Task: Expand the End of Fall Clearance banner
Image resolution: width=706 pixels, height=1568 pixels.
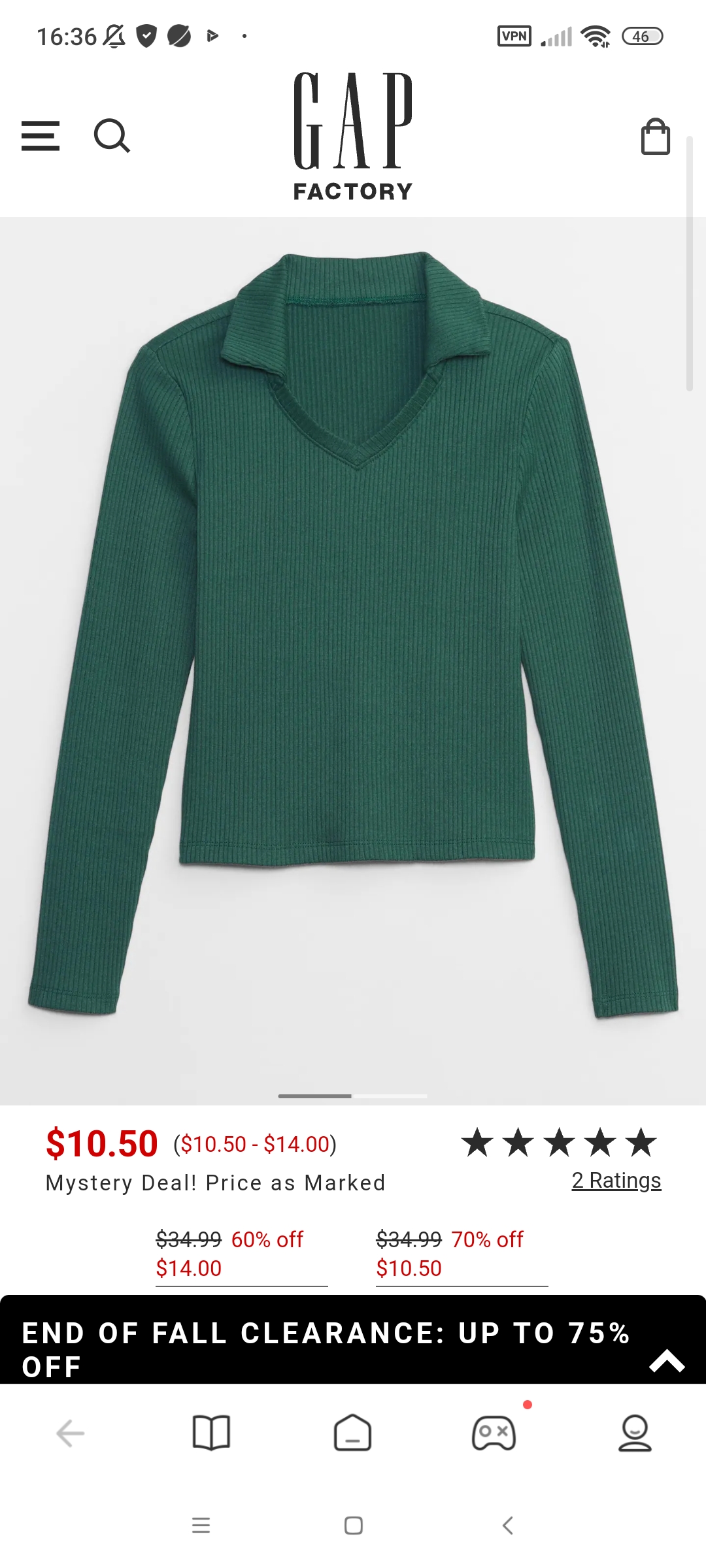Action: (x=667, y=1361)
